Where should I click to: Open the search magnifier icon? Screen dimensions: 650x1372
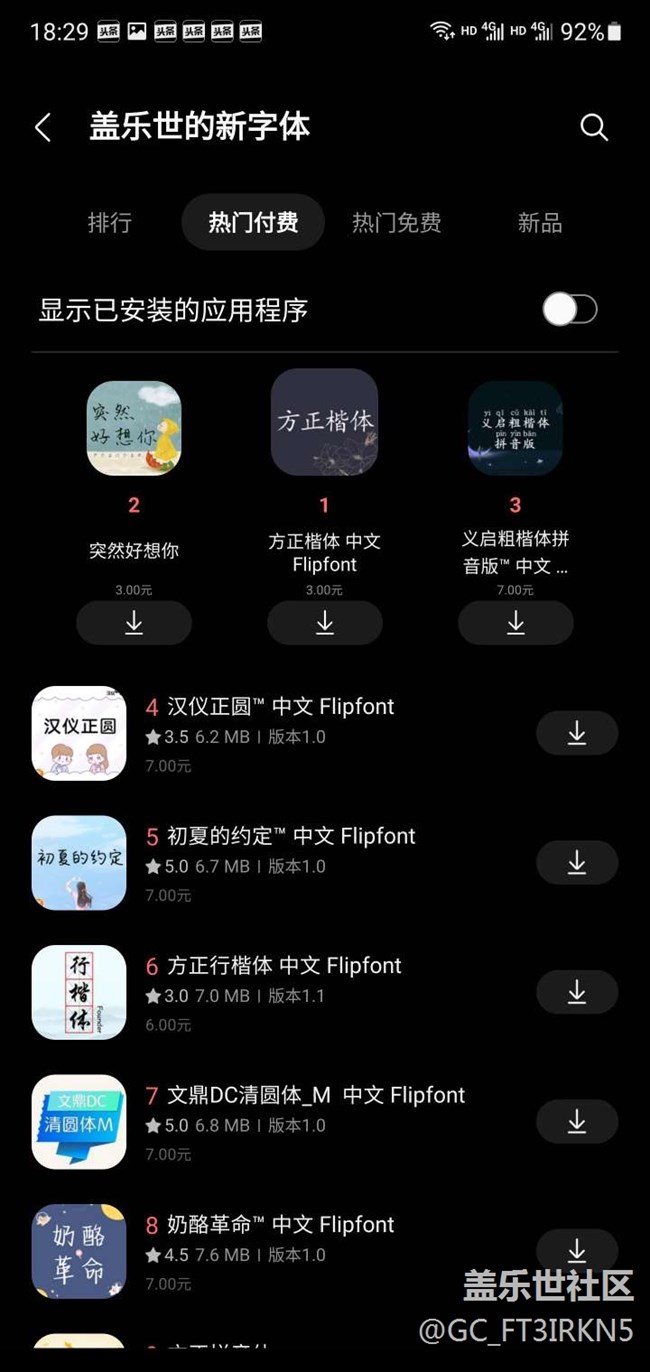coord(594,127)
